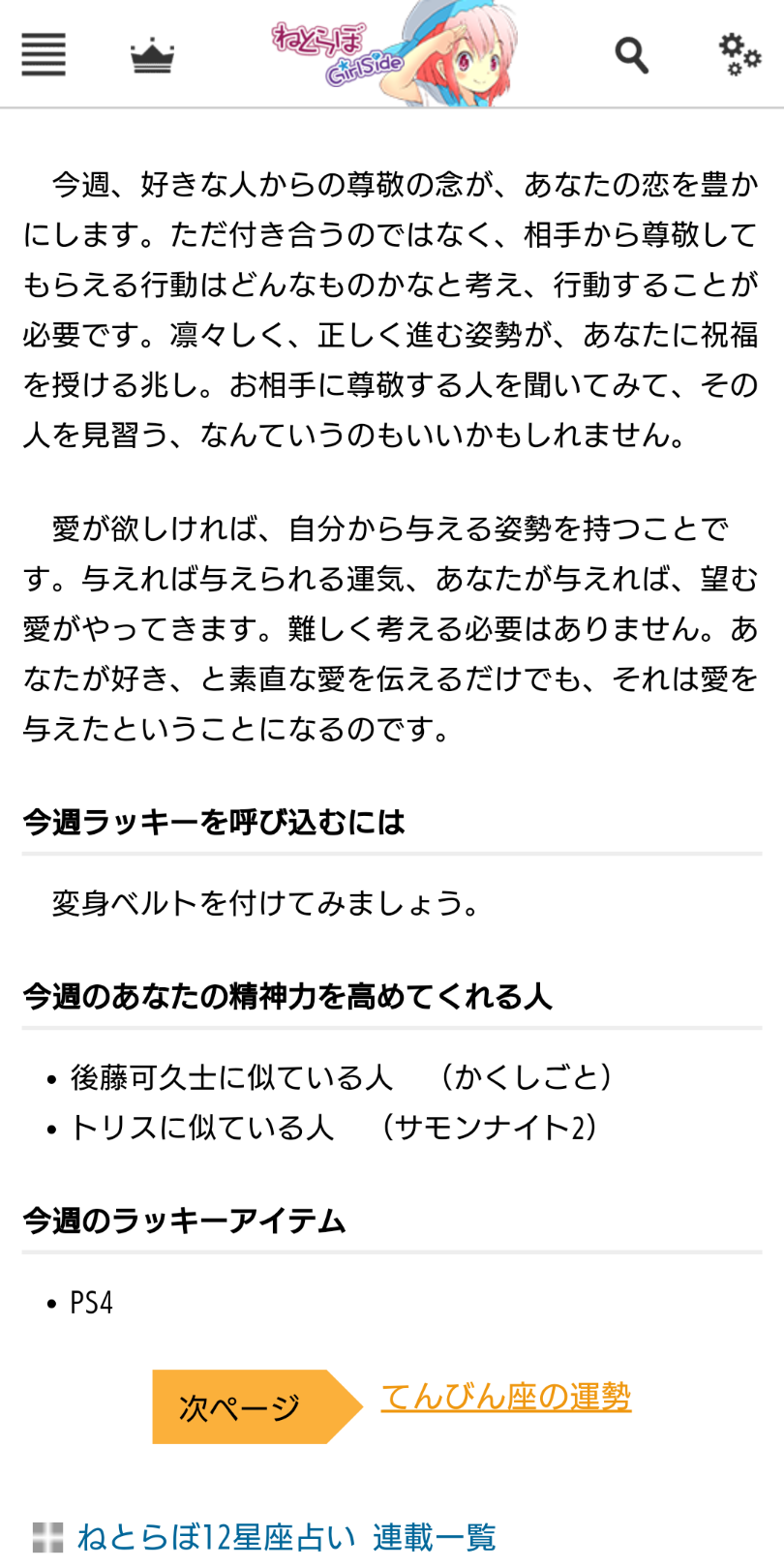Open ねとらぼ12星座占い 連載一覧 link
Viewport: 784px width, 1568px height.
[286, 1536]
